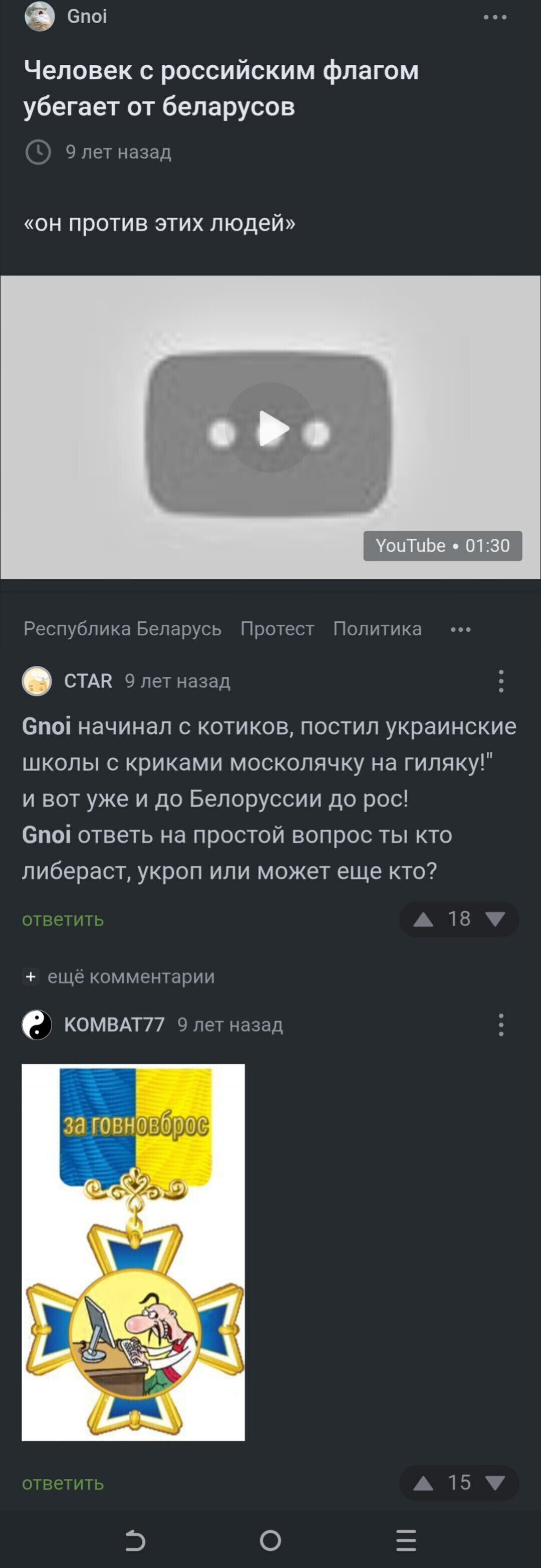Upvote CTAR's comment
Screen dimensions: 541x1568
click(x=423, y=919)
